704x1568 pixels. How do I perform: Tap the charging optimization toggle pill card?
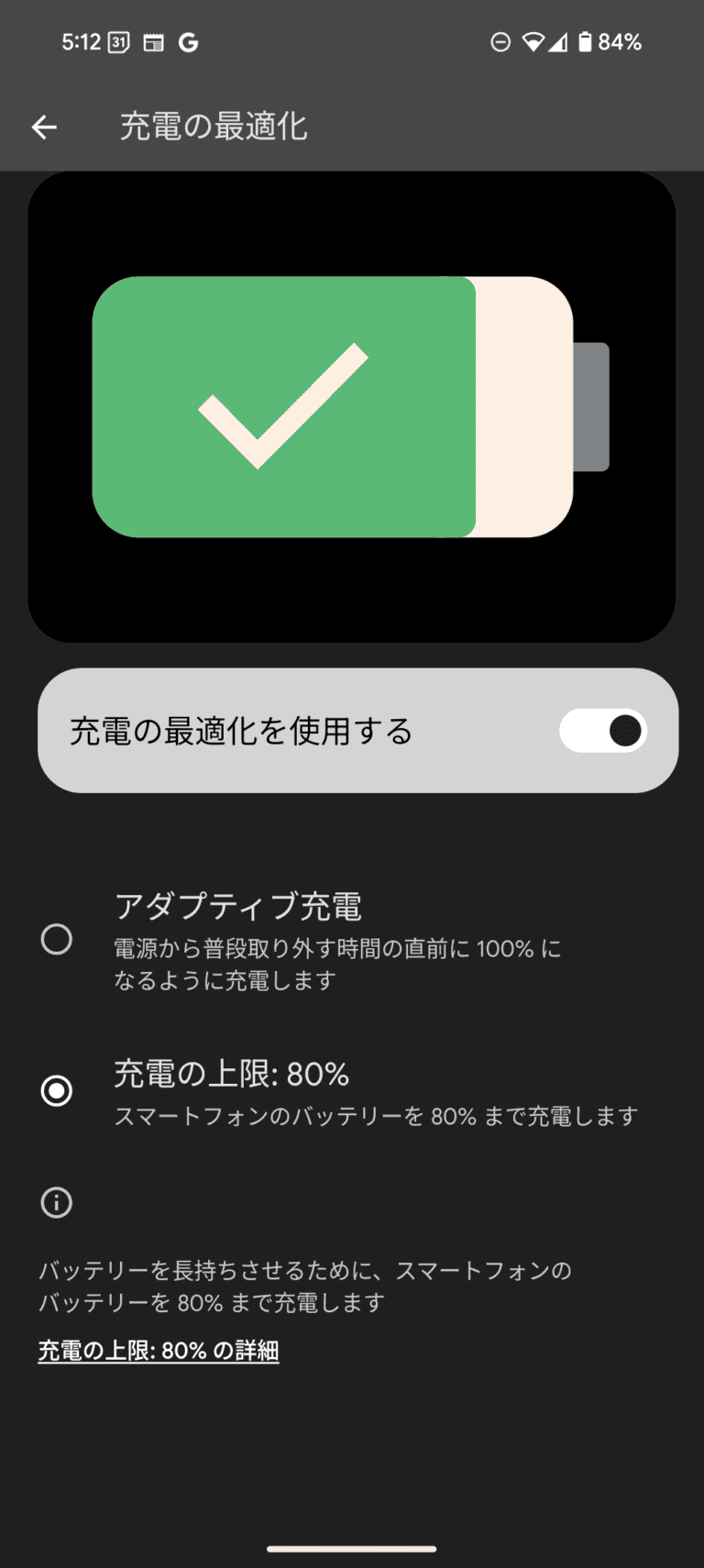tap(352, 731)
